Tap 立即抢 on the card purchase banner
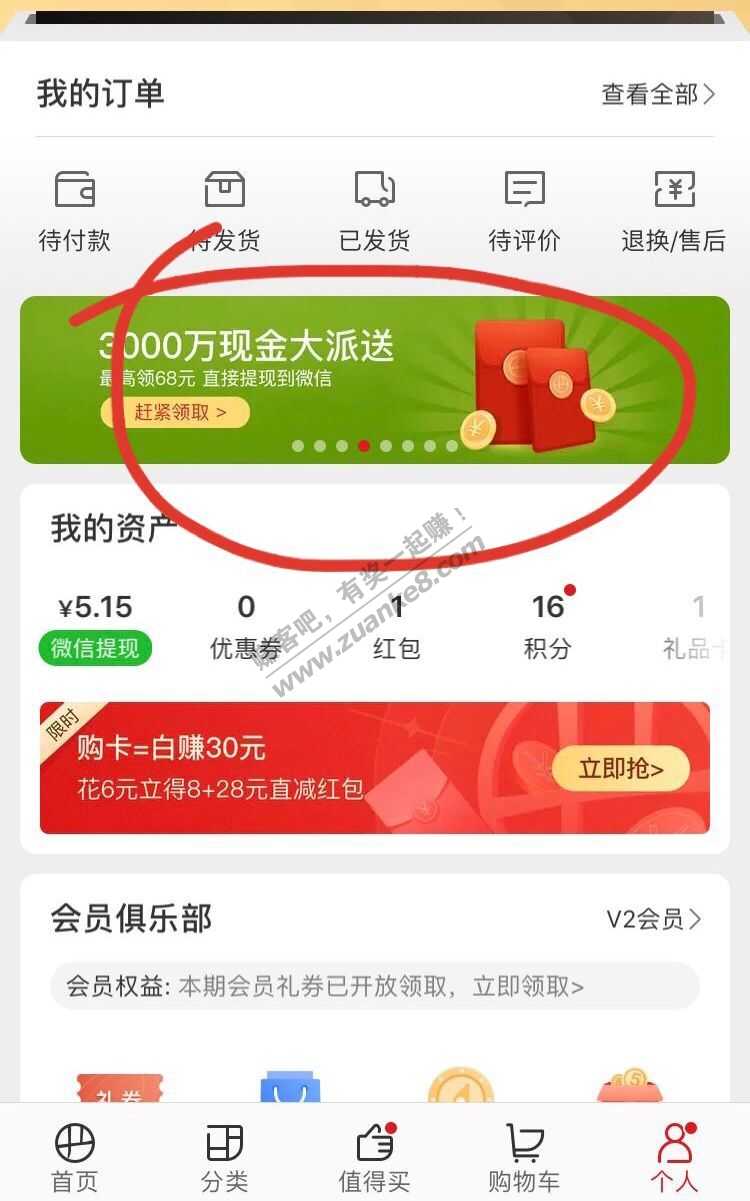The height and width of the screenshot is (1201, 750). [x=620, y=768]
